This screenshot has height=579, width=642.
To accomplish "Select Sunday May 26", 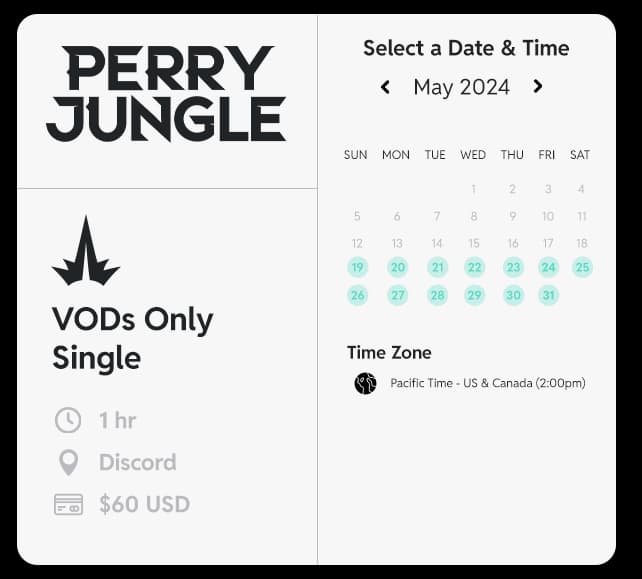I will coord(357,295).
